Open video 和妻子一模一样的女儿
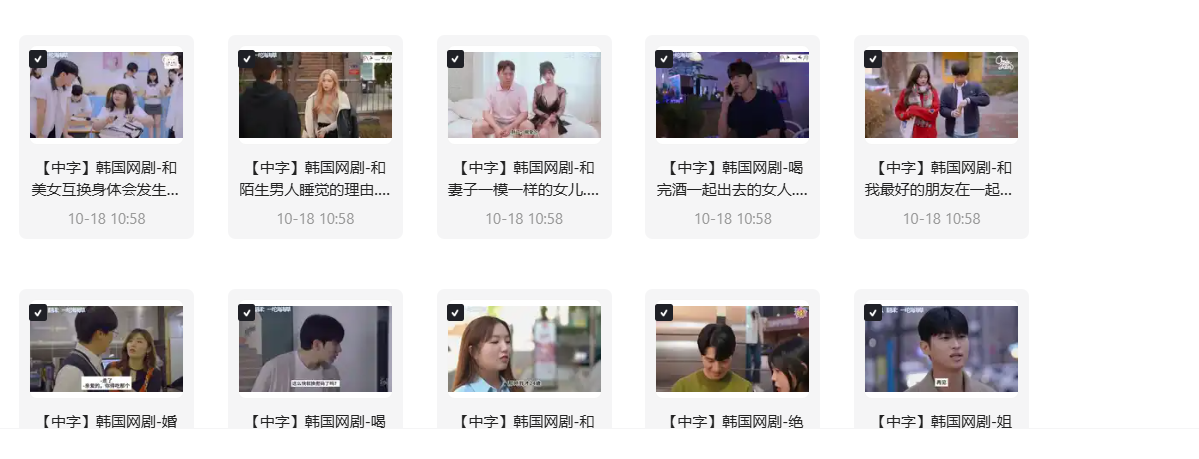Image resolution: width=1199 pixels, height=459 pixels. (524, 96)
